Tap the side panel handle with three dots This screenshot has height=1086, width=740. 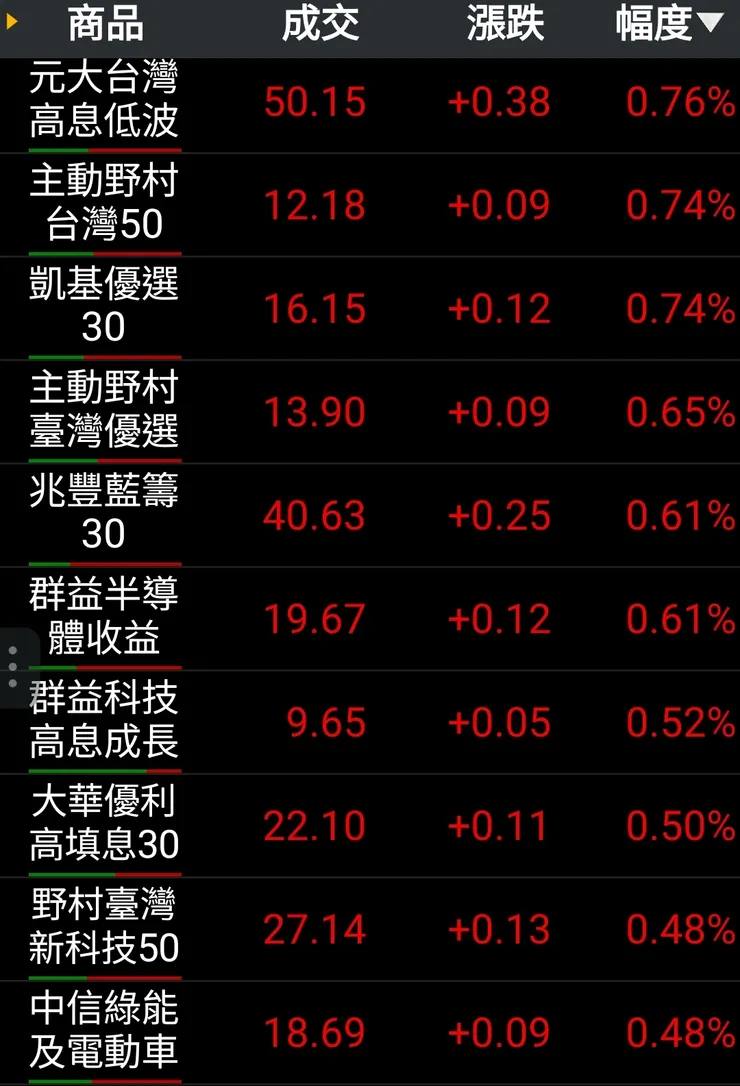tap(13, 667)
